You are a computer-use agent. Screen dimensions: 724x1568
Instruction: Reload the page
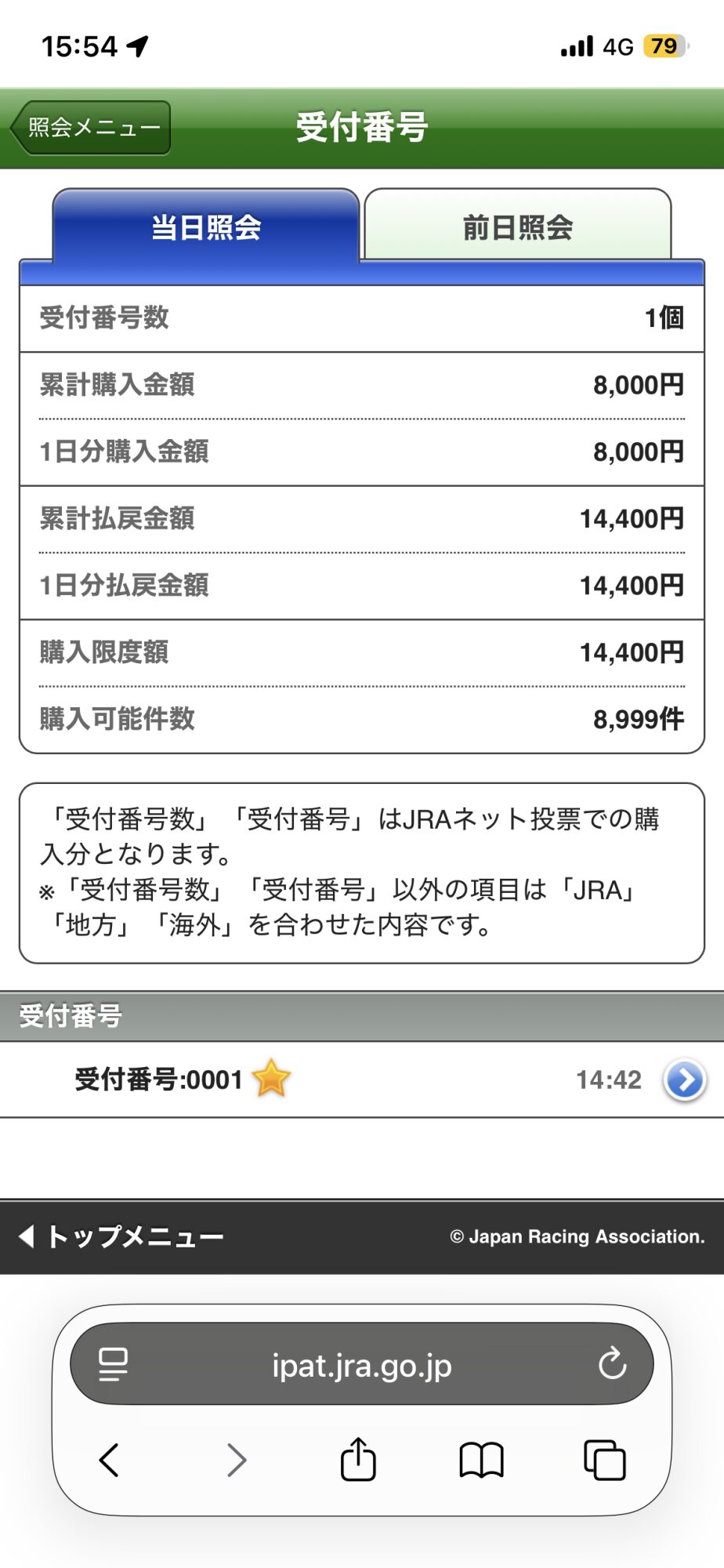tap(612, 1363)
